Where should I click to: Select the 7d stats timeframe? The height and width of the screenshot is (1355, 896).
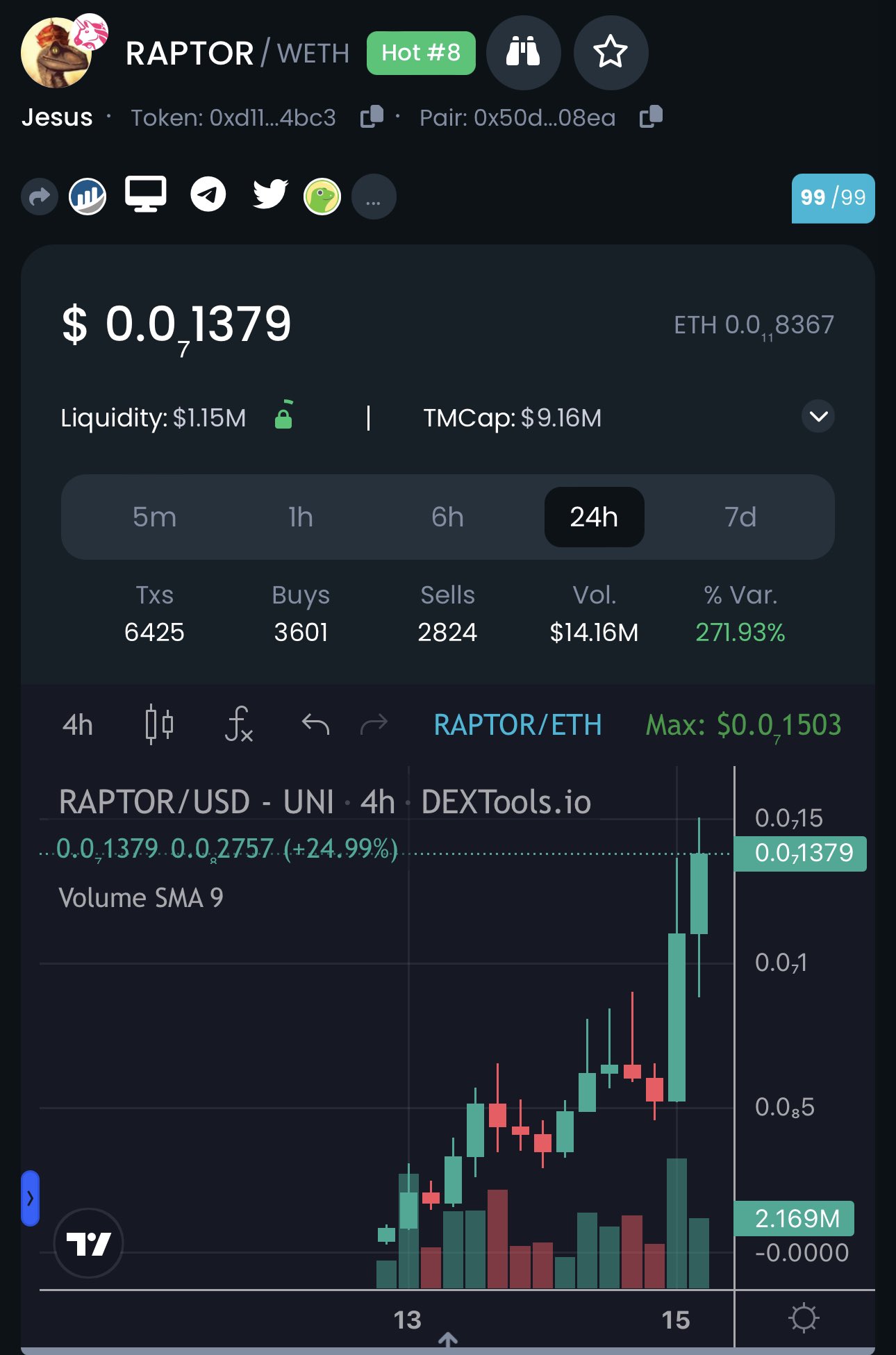point(740,517)
